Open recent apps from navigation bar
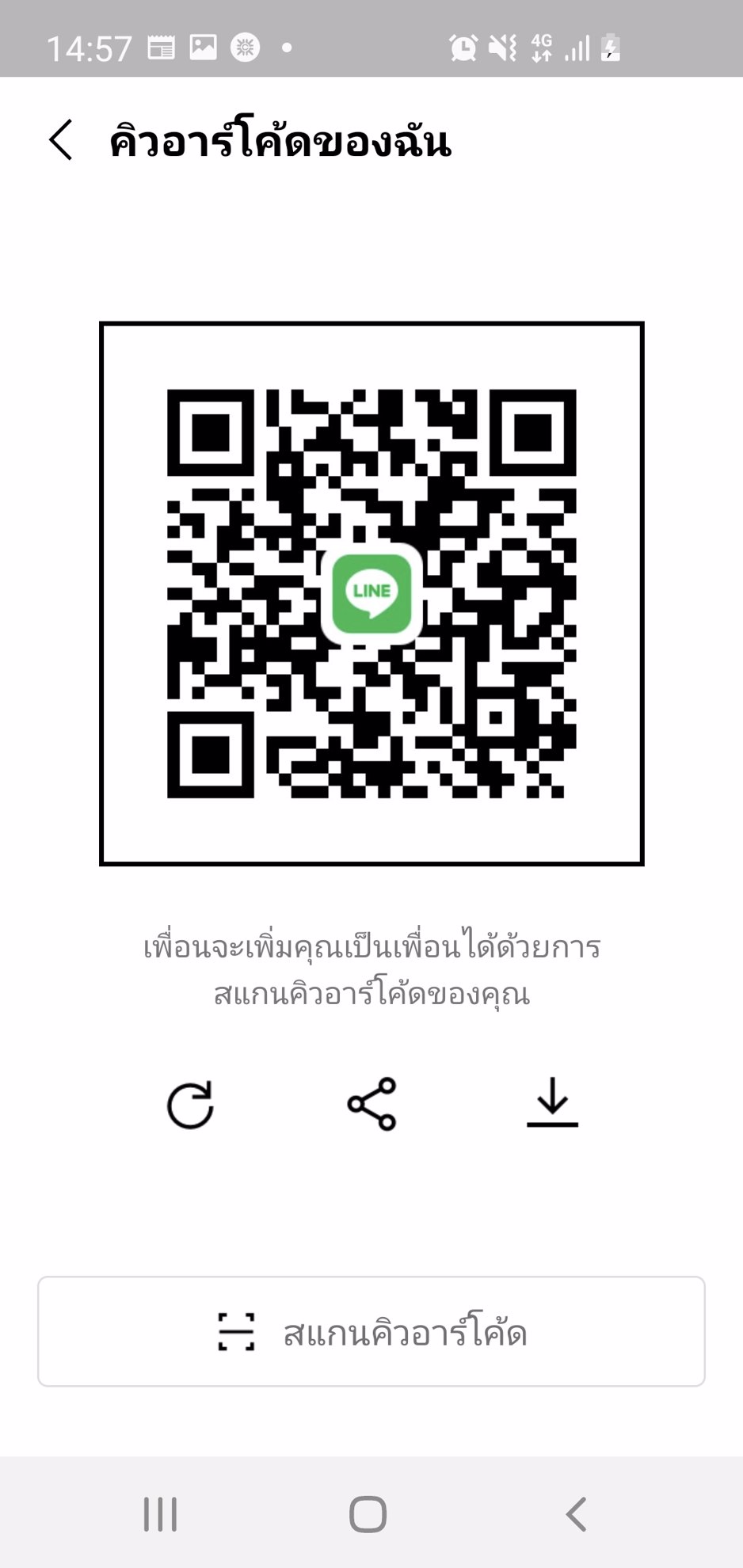The image size is (743, 1568). (160, 1514)
